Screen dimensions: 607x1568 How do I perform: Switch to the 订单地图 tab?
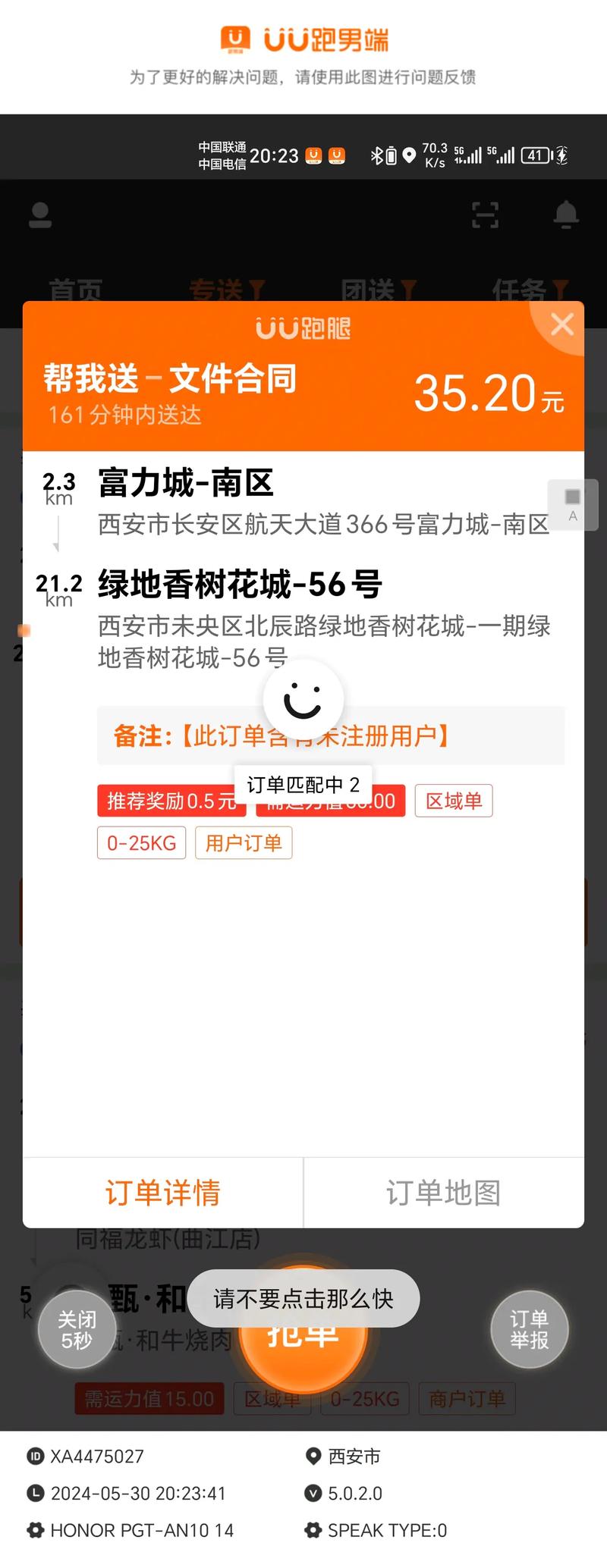click(x=443, y=1192)
